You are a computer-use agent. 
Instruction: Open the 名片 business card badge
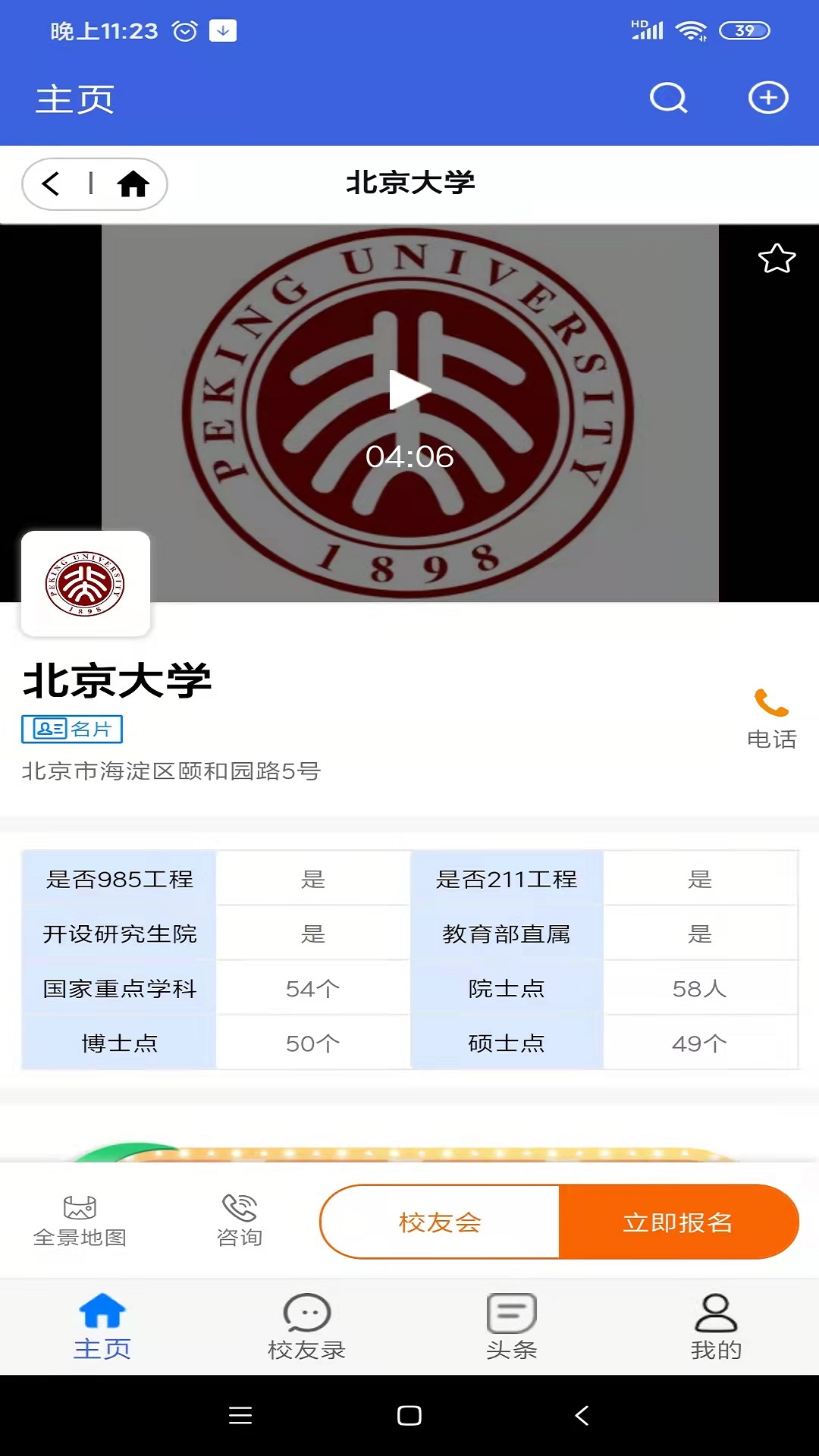[72, 730]
